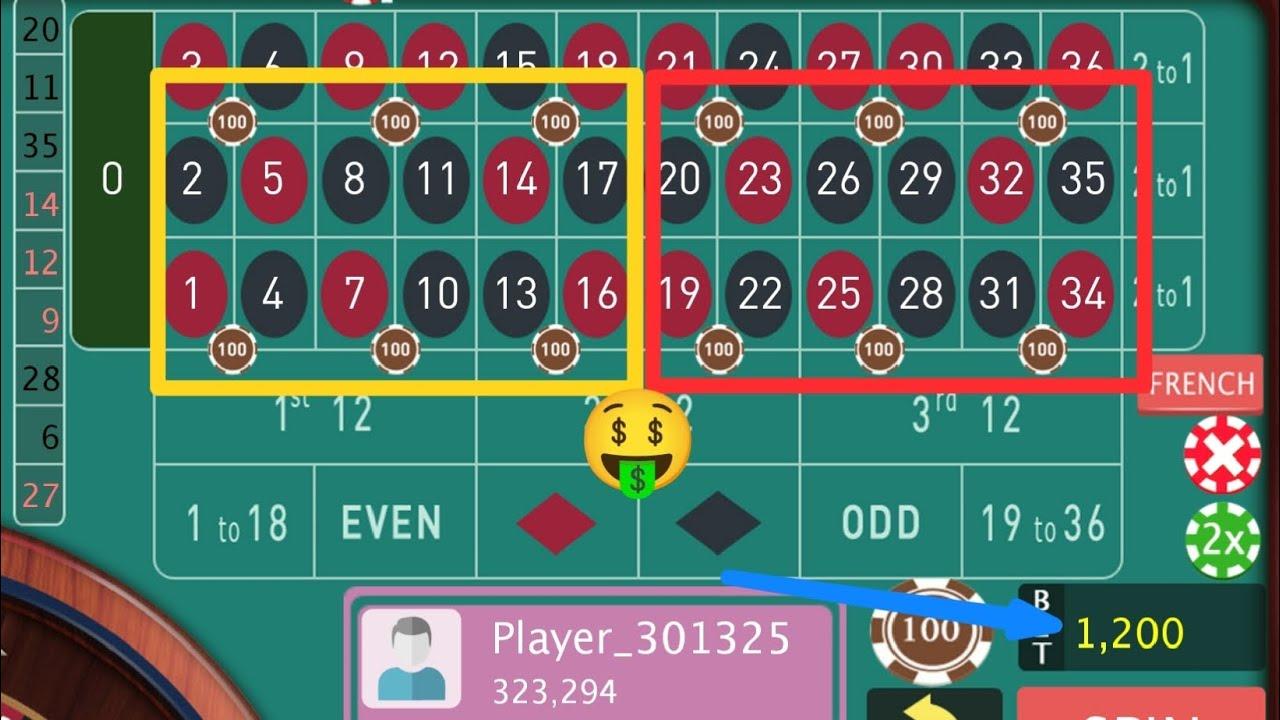Image resolution: width=1280 pixels, height=720 pixels.
Task: Bet on black number 28
Action: (x=920, y=294)
